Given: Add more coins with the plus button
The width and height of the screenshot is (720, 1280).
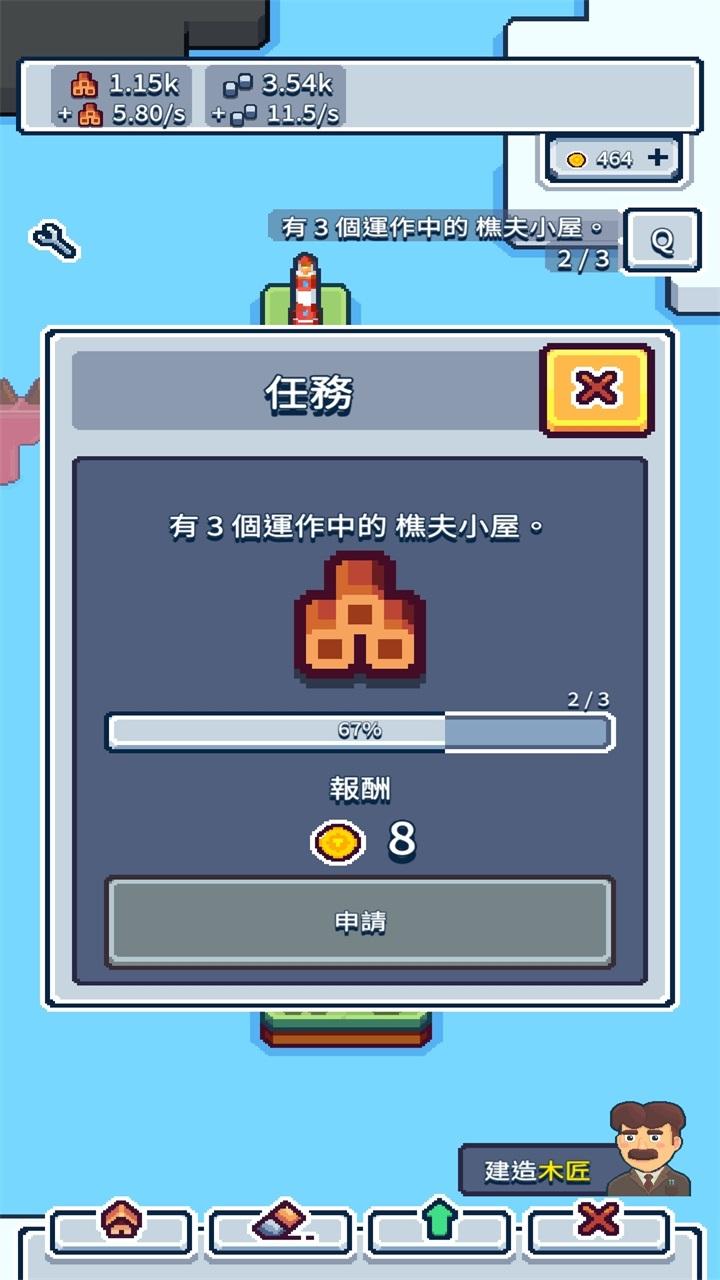Looking at the screenshot, I should (x=657, y=158).
